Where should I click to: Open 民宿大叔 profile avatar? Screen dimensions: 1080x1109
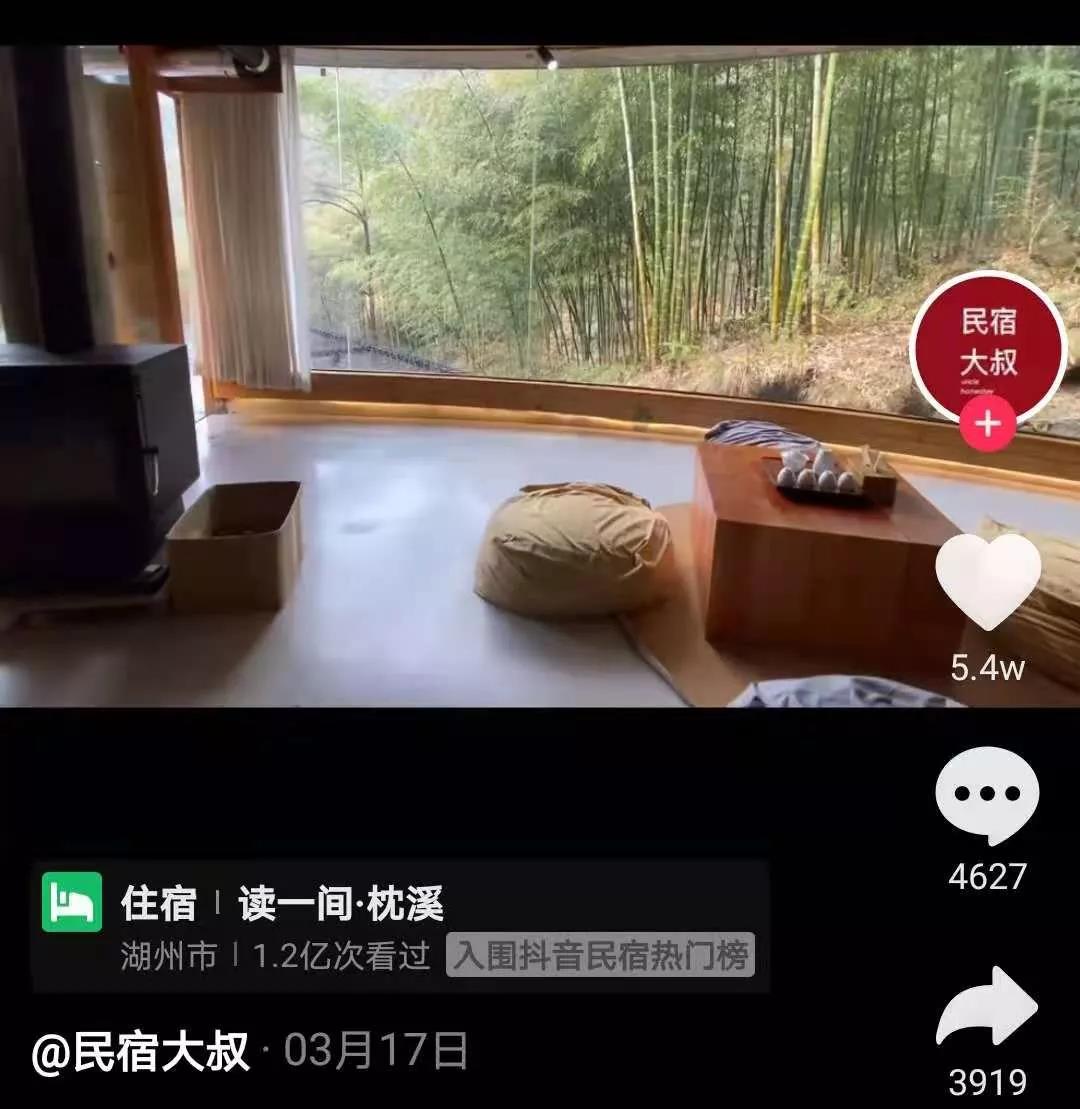click(988, 343)
